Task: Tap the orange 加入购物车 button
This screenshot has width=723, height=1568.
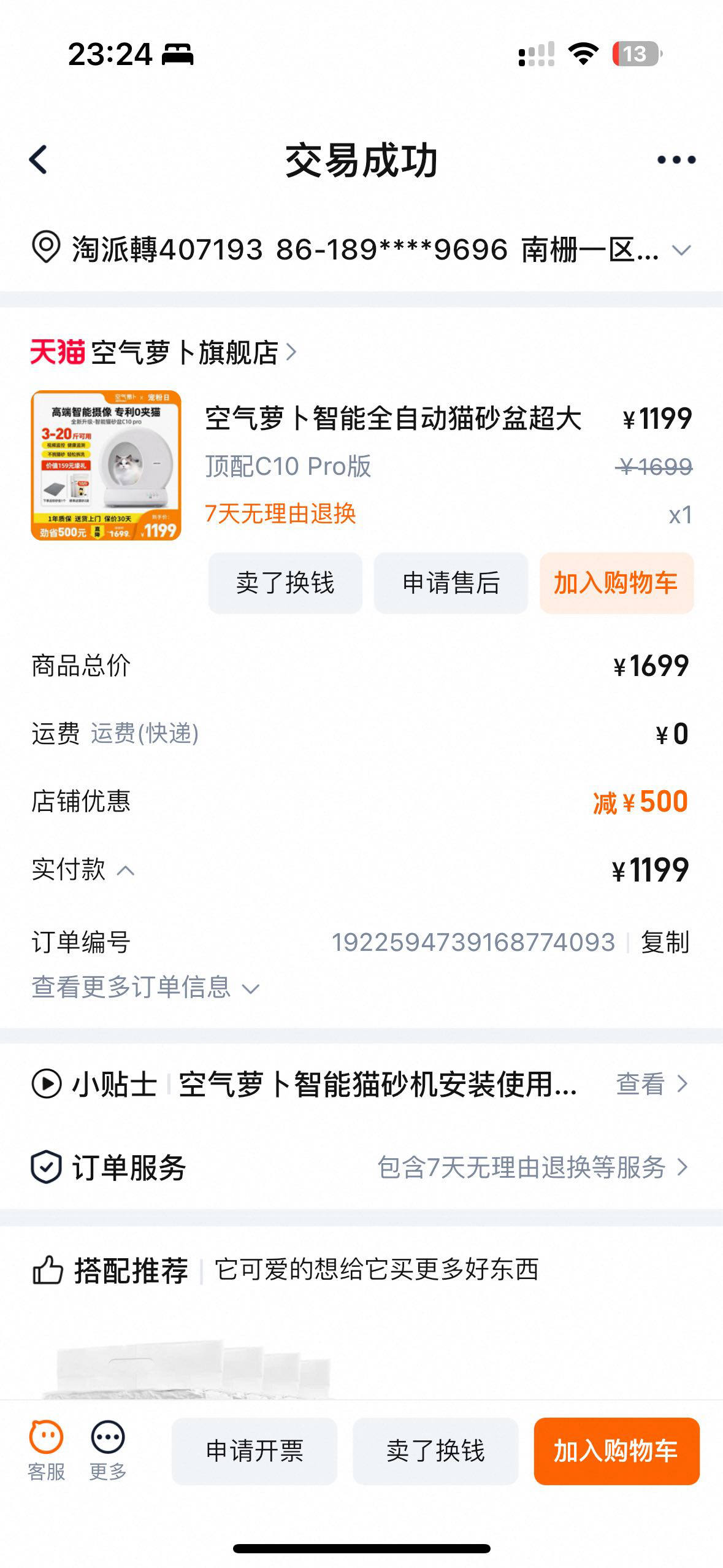Action: pos(616,584)
